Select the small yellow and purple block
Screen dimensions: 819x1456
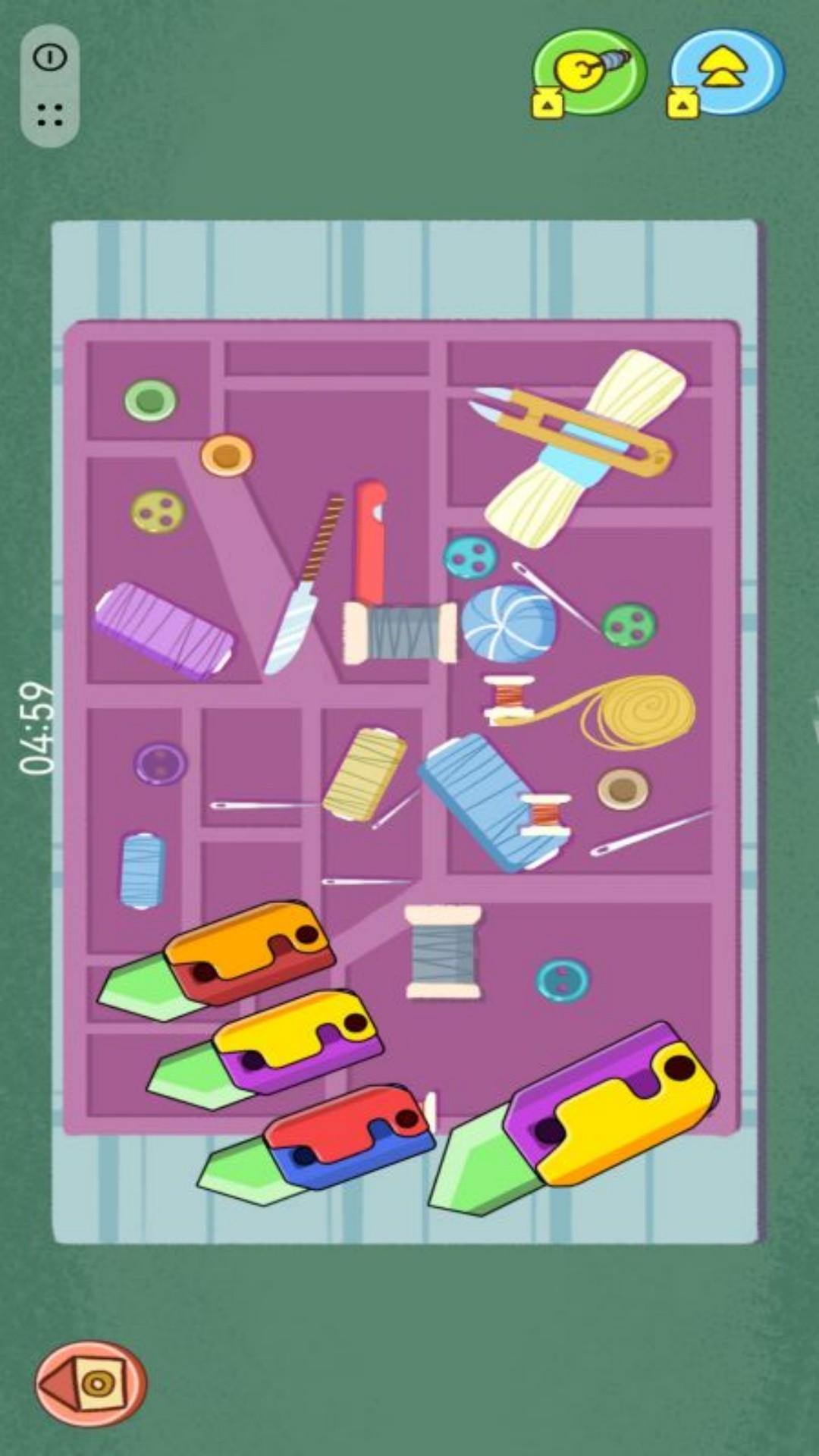point(296,1040)
